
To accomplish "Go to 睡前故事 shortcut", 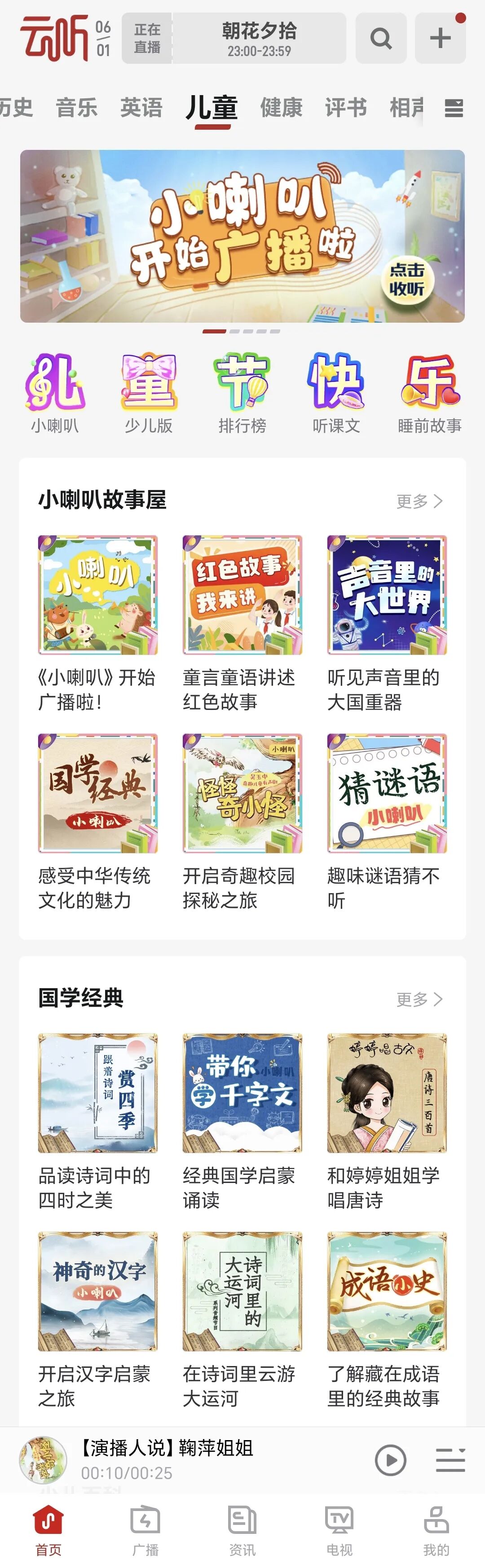I will tap(430, 393).
